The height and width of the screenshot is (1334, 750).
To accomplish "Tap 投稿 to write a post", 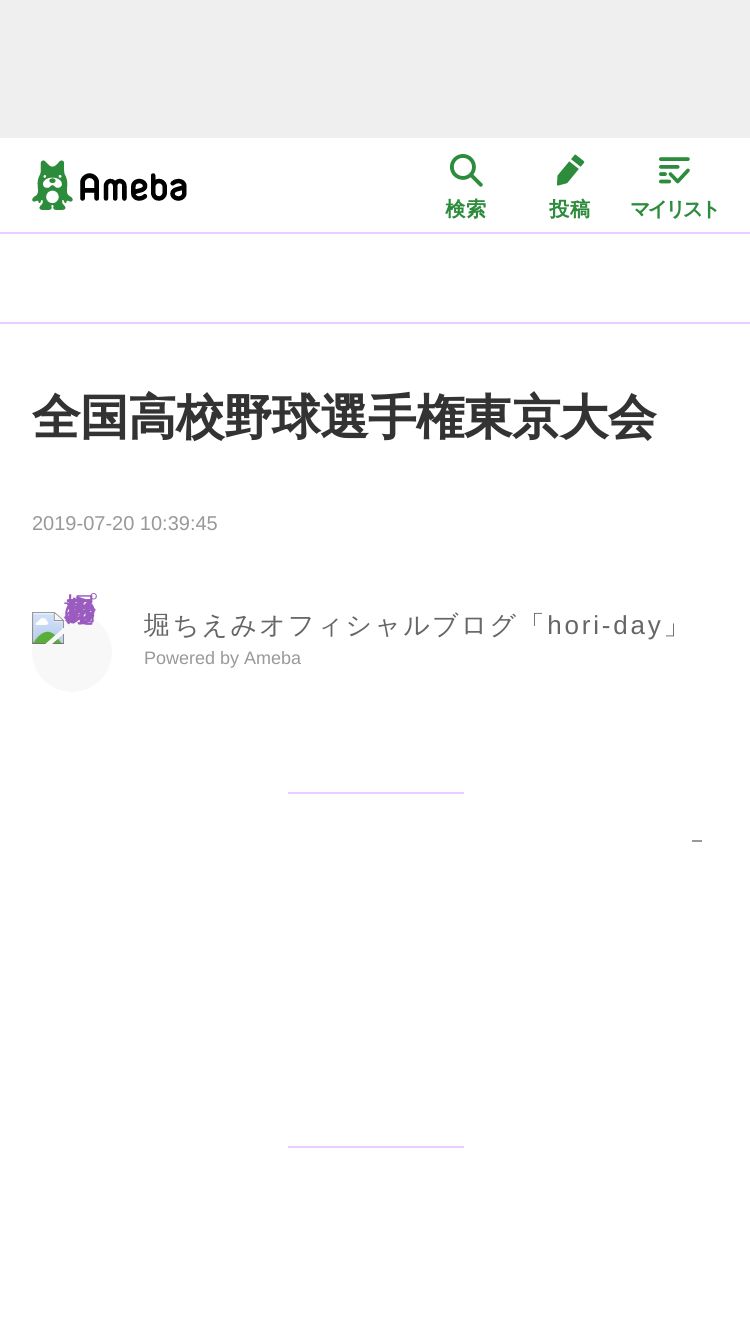I will (570, 186).
